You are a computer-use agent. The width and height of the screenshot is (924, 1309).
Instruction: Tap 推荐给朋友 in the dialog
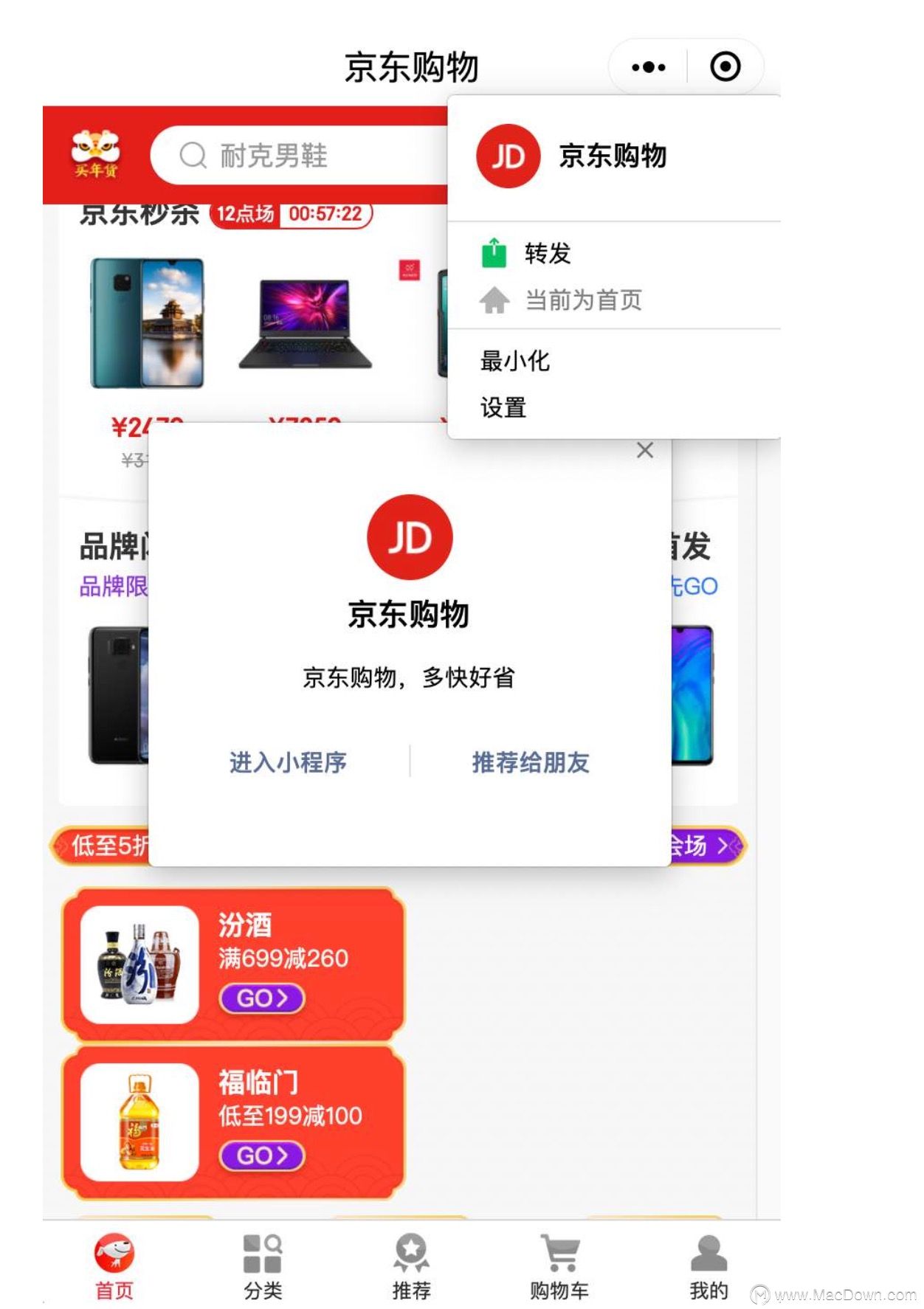(531, 762)
